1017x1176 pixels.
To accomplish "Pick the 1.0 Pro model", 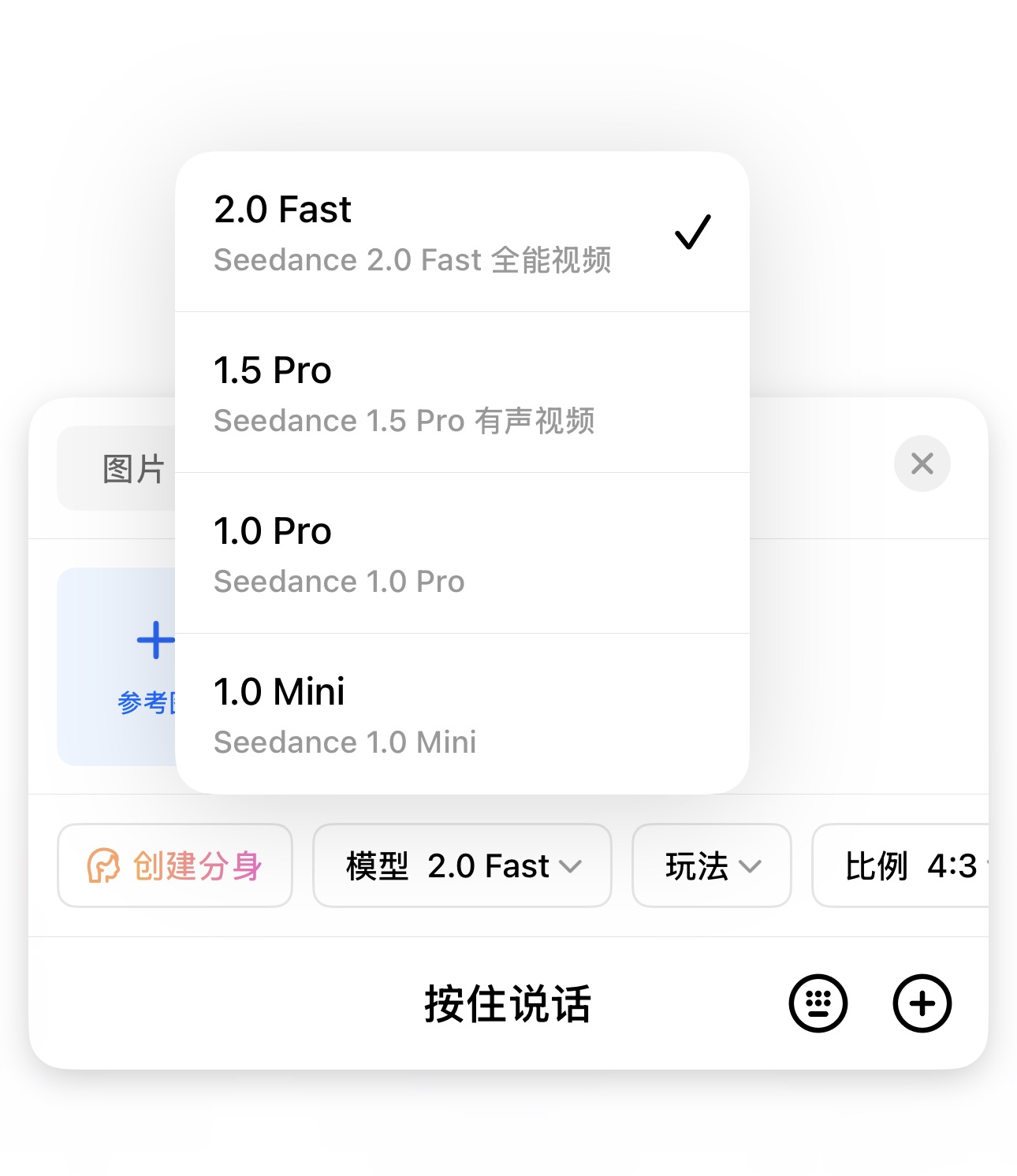I will click(x=462, y=554).
